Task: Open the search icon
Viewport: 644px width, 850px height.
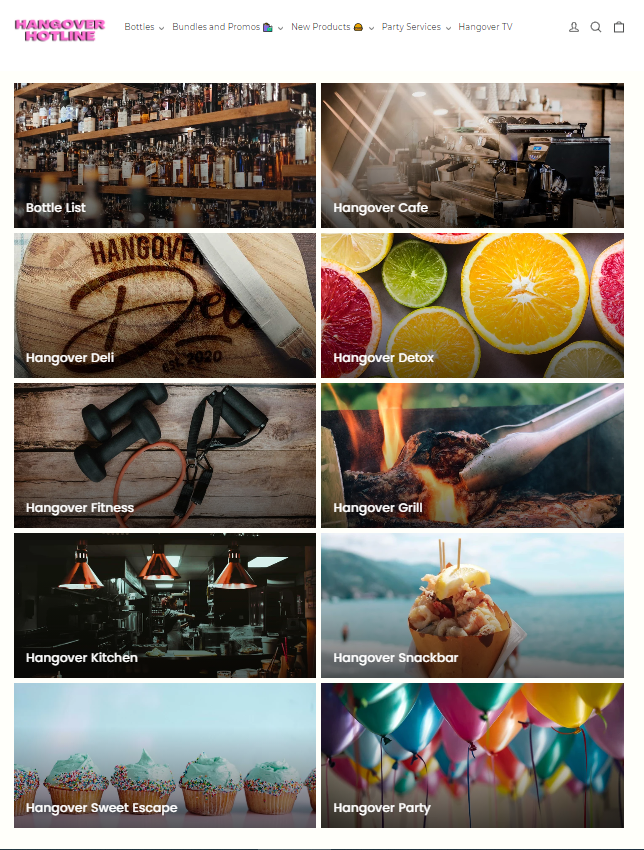Action: click(596, 27)
